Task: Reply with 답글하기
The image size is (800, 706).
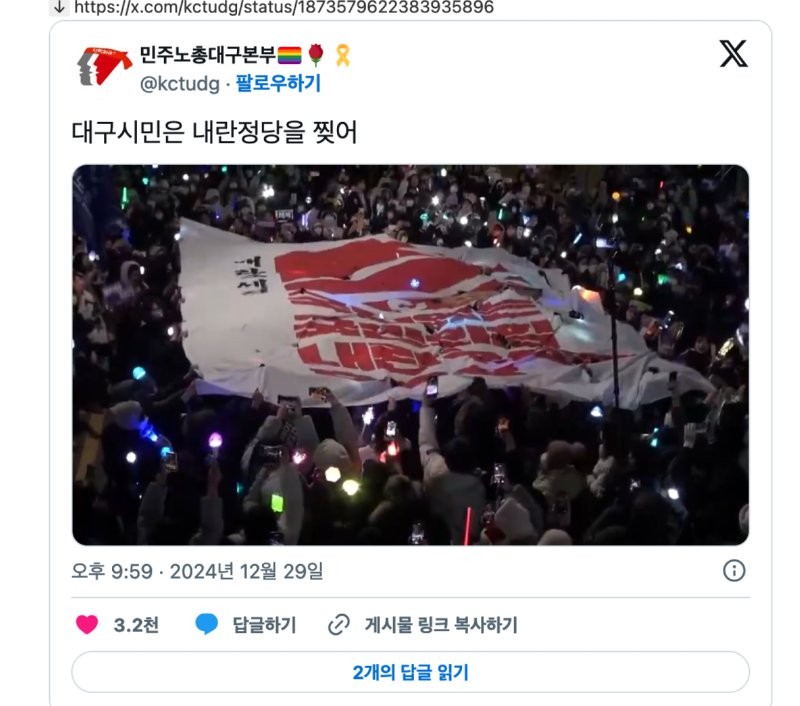Action: click(246, 625)
